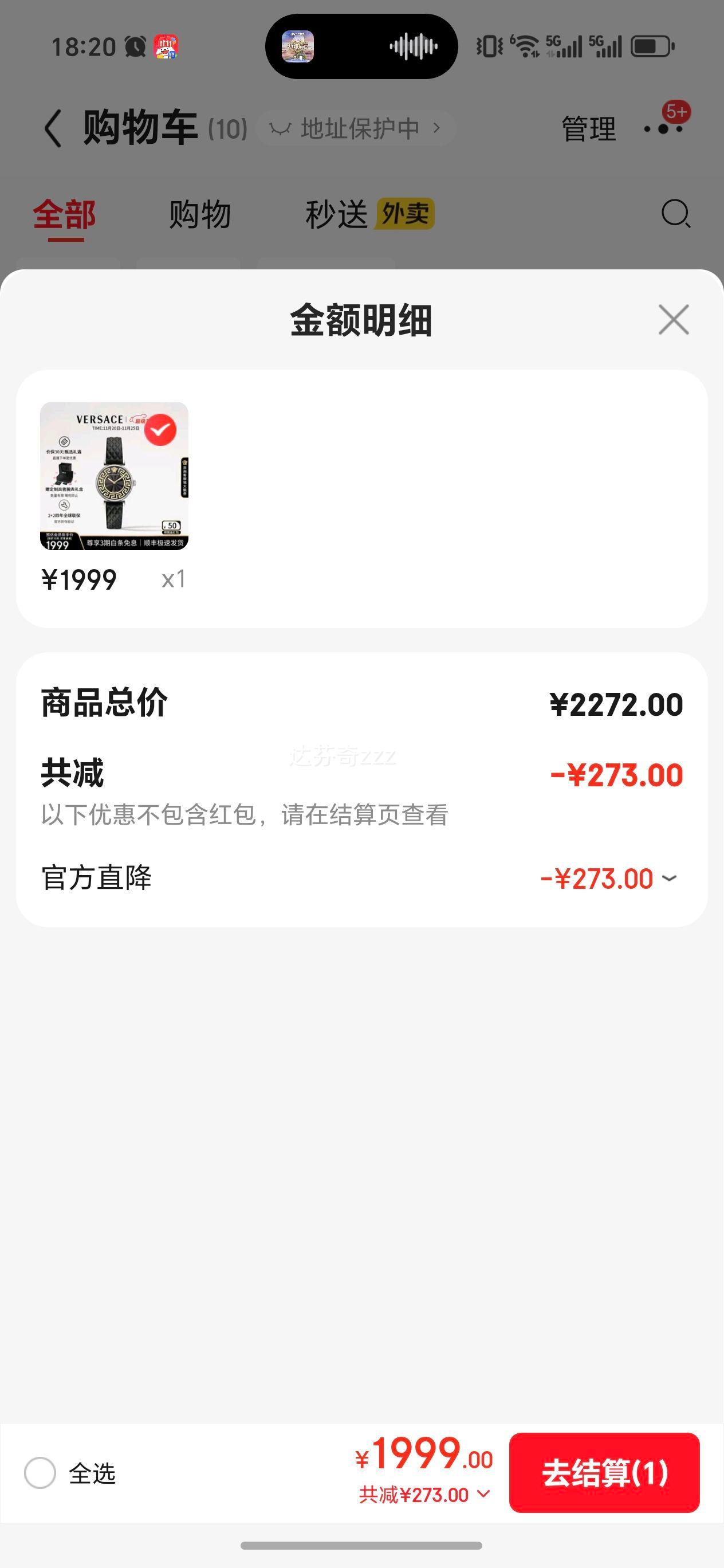
Task: Check the 全选 select-all circle
Action: tap(40, 1473)
